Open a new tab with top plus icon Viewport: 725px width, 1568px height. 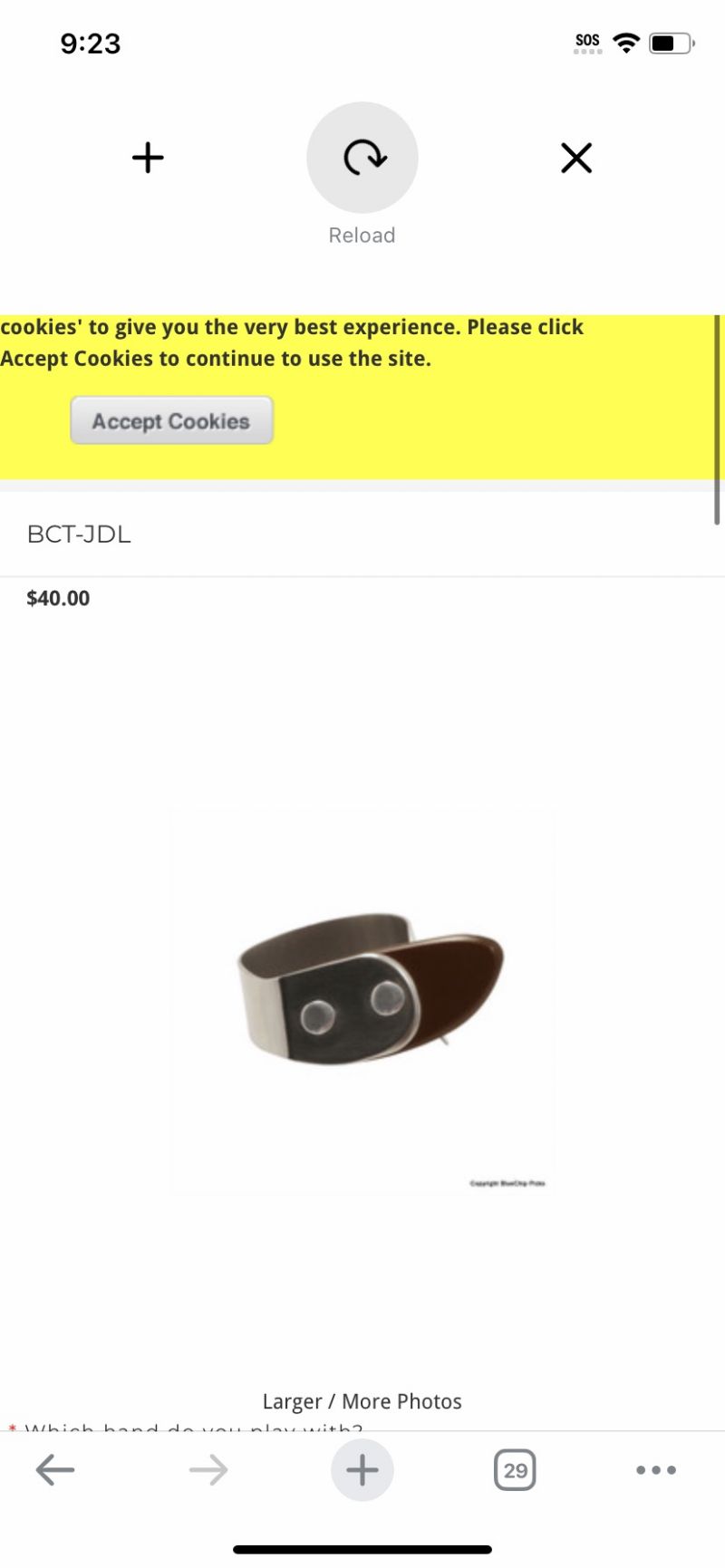pyautogui.click(x=148, y=158)
